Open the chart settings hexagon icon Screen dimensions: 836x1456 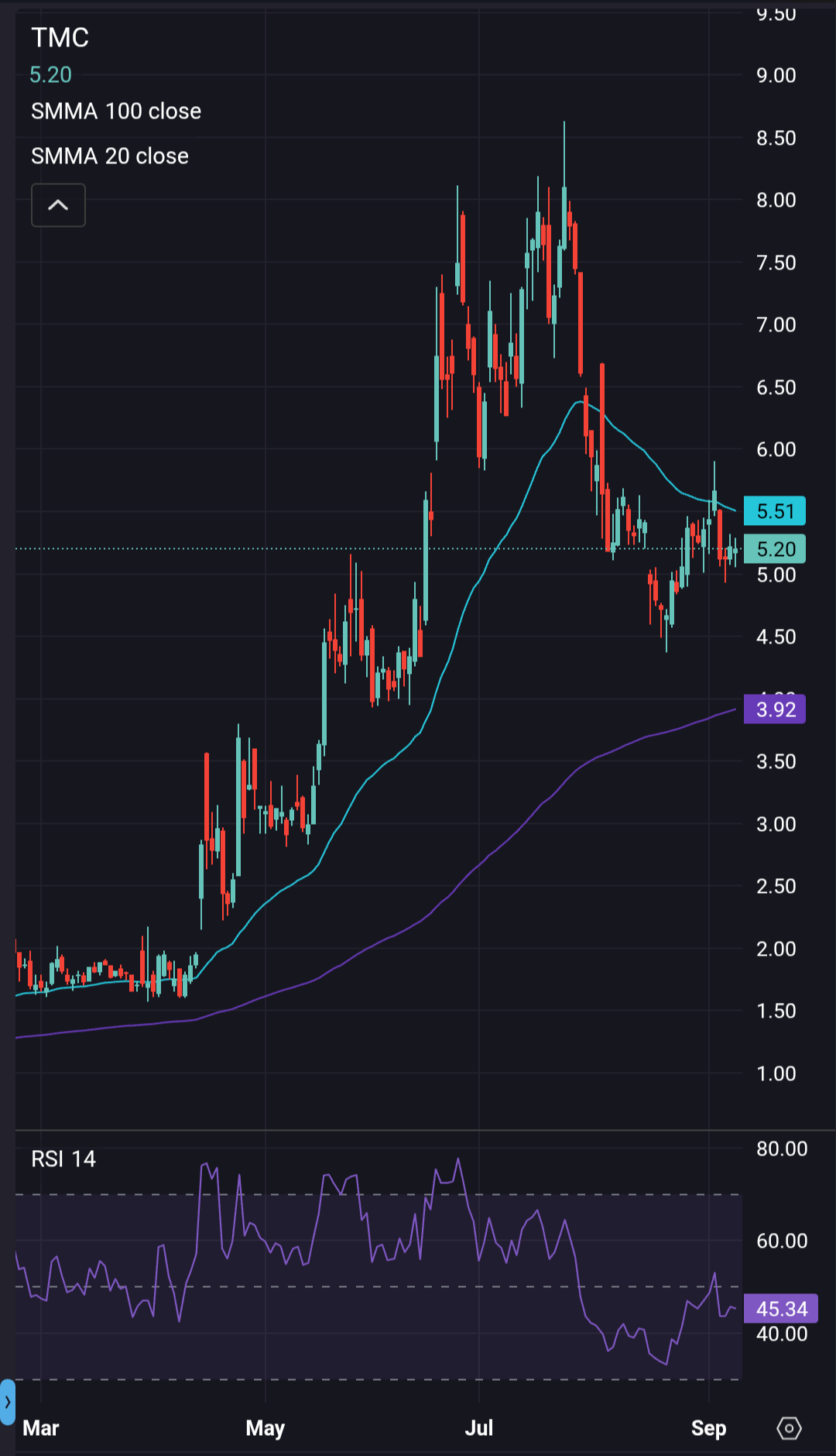click(x=789, y=1428)
